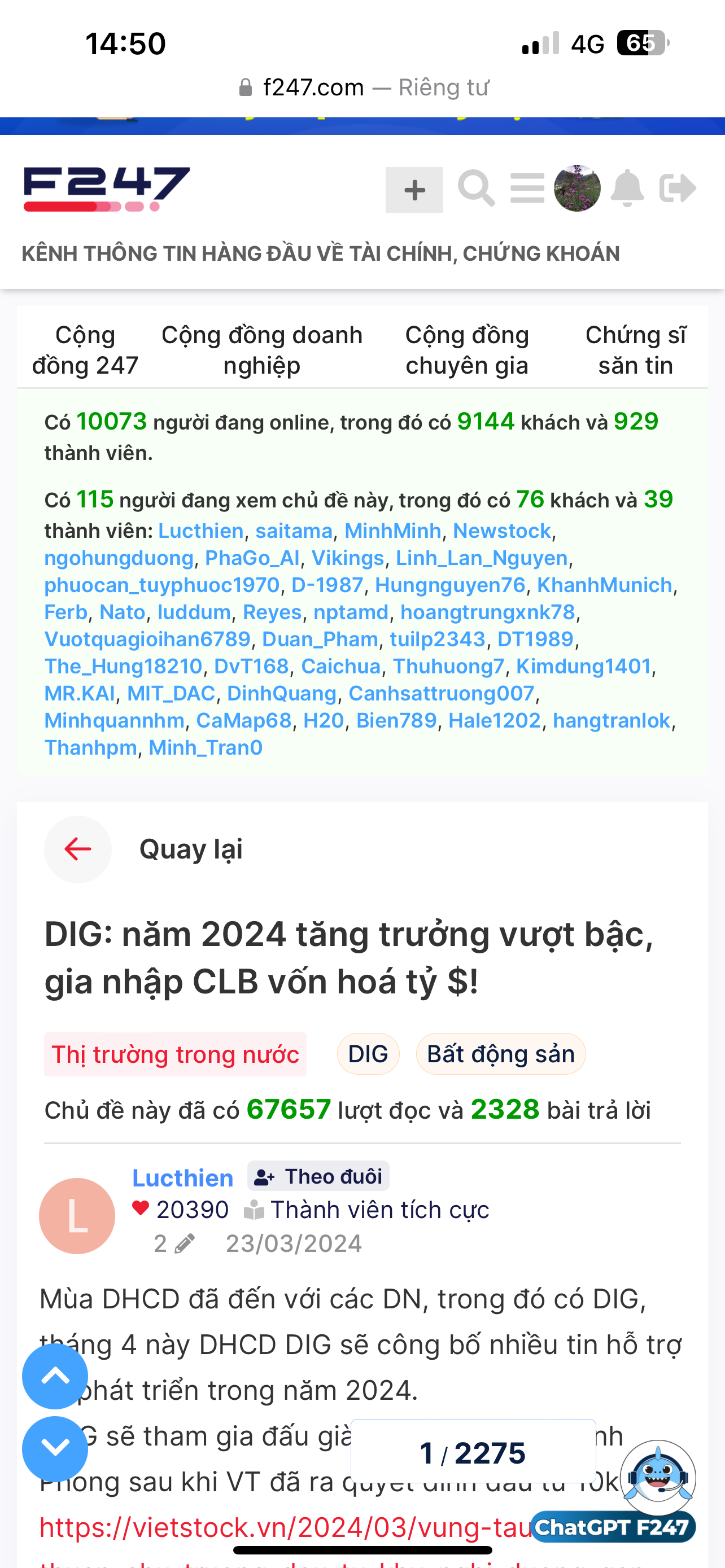The height and width of the screenshot is (1568, 725).
Task: Switch to Cộng đồng 247 tab
Action: tap(85, 350)
